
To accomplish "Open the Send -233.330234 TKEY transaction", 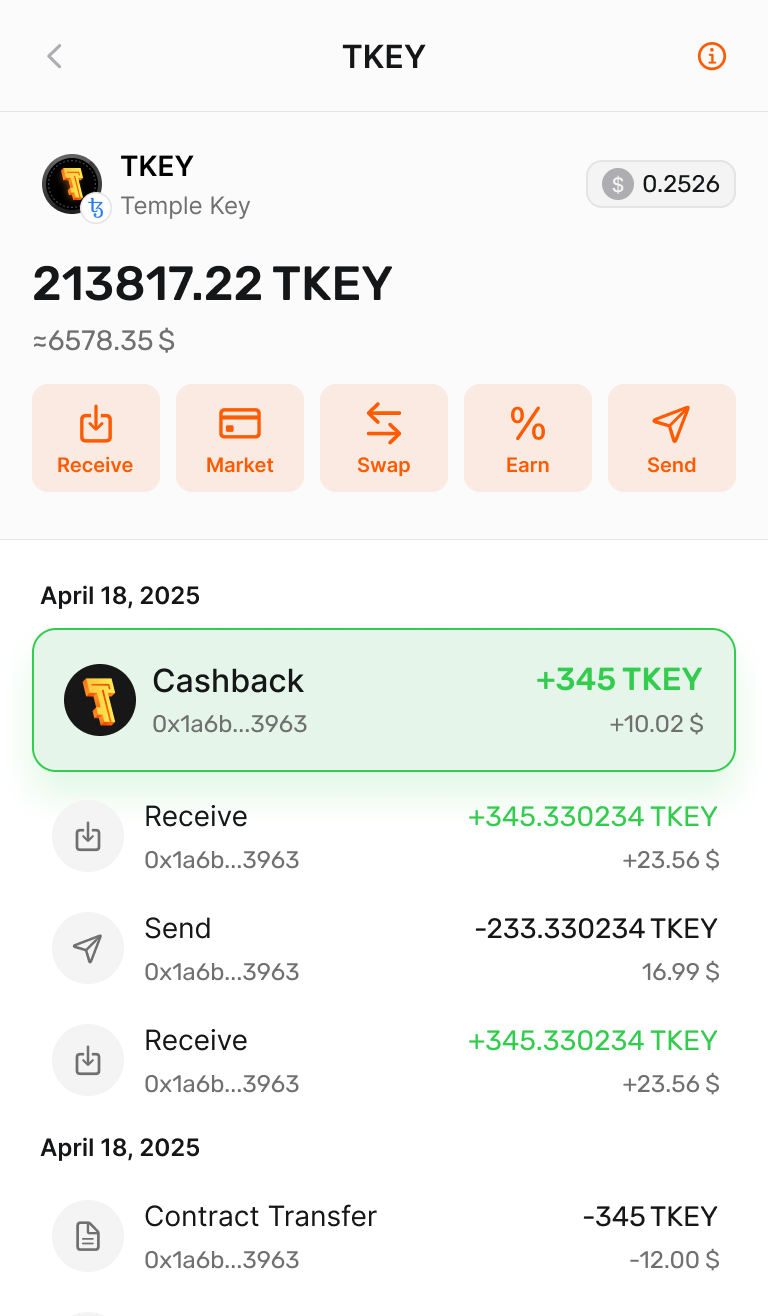I will click(x=384, y=948).
